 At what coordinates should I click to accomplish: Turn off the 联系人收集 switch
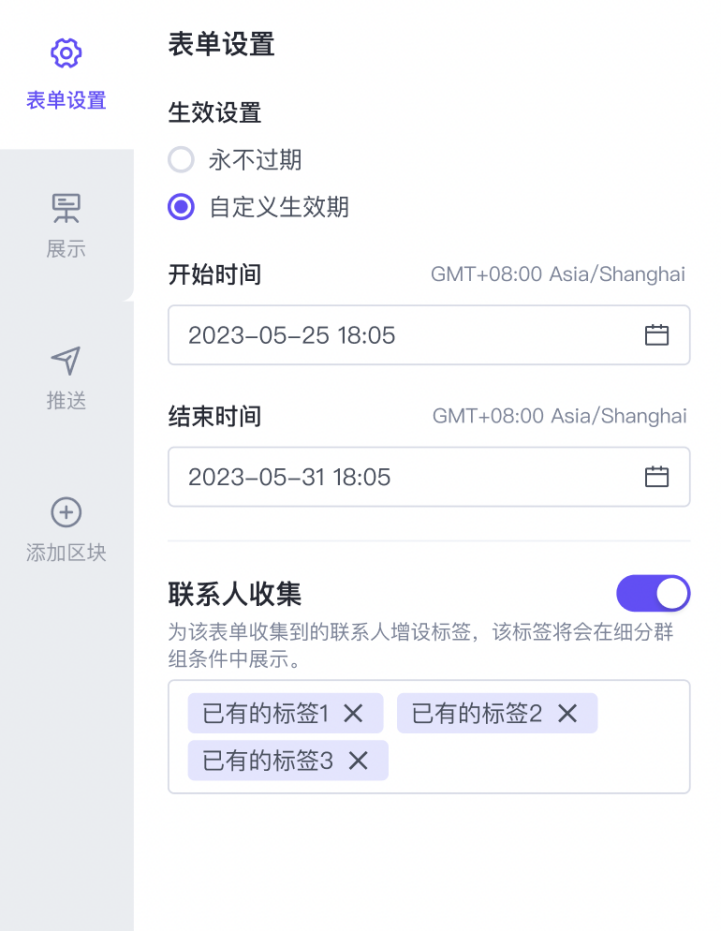(653, 593)
